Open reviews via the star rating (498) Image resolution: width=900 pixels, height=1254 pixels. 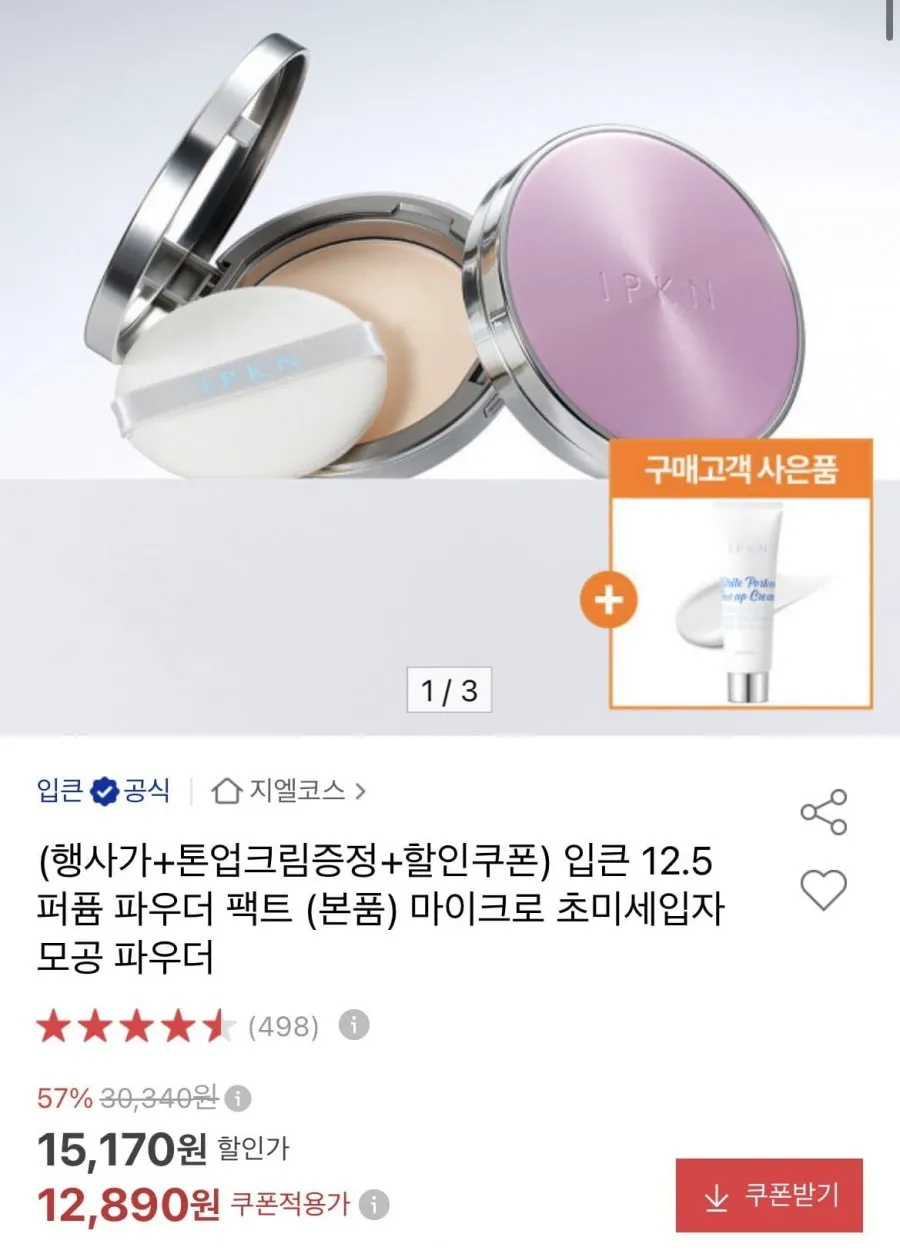click(177, 1026)
